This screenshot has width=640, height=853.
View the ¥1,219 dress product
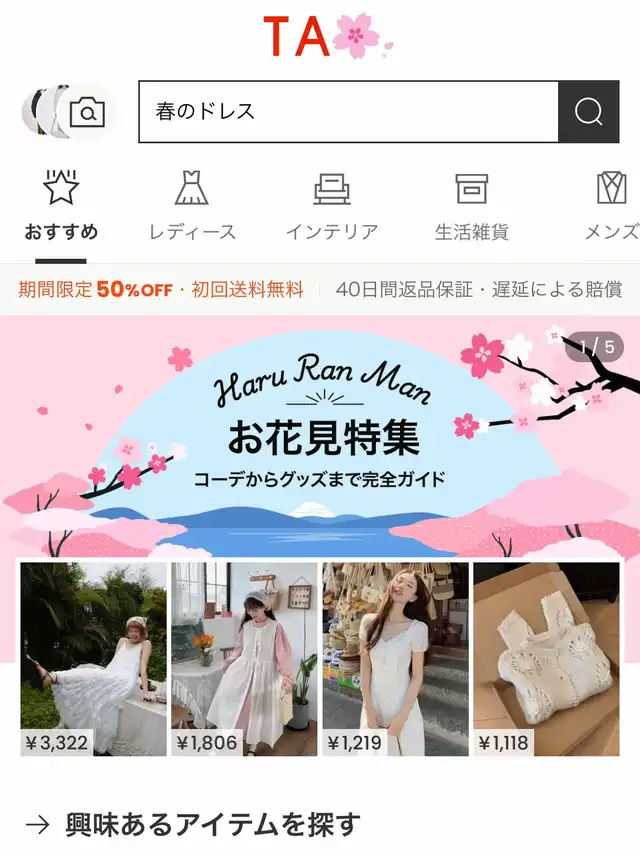(x=396, y=659)
